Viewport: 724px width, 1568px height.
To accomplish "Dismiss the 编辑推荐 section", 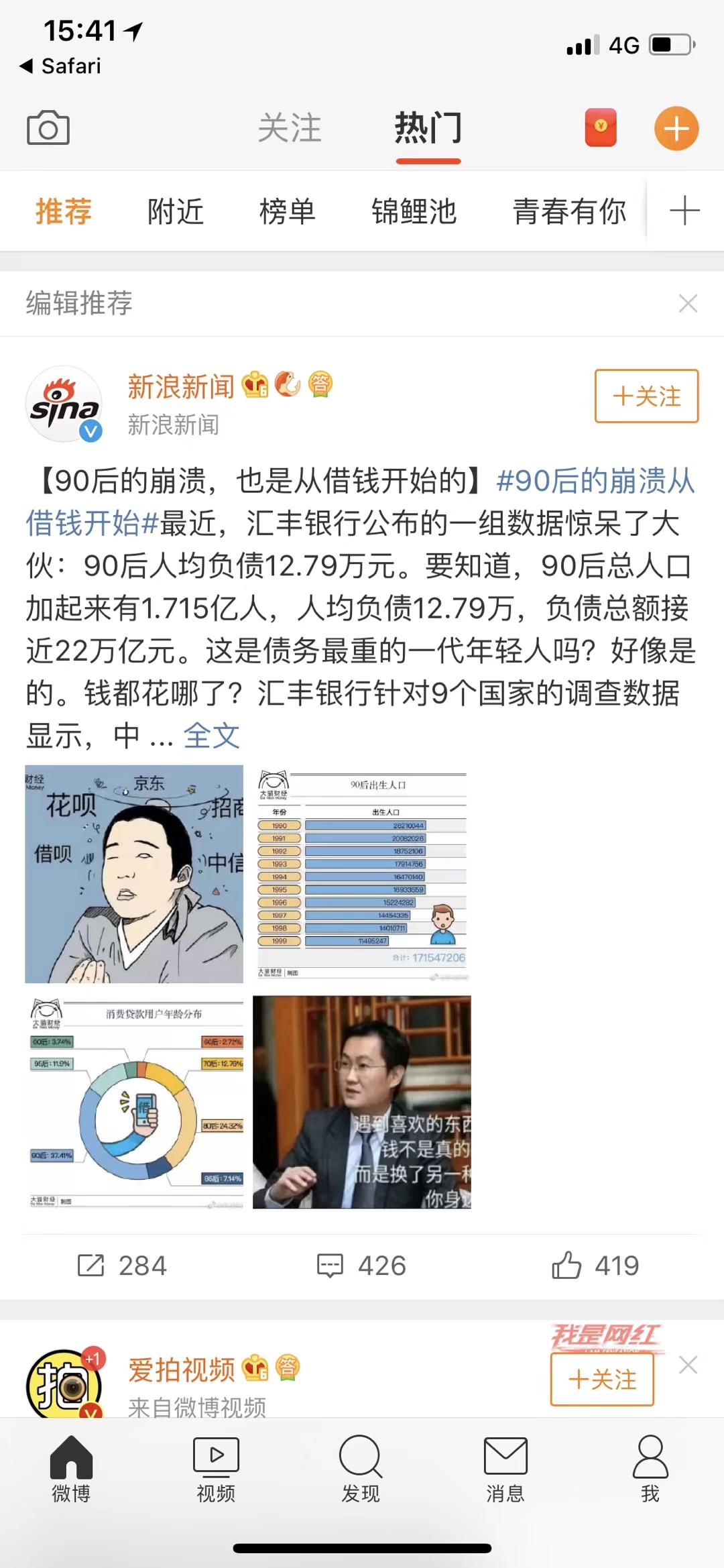I will 688,303.
